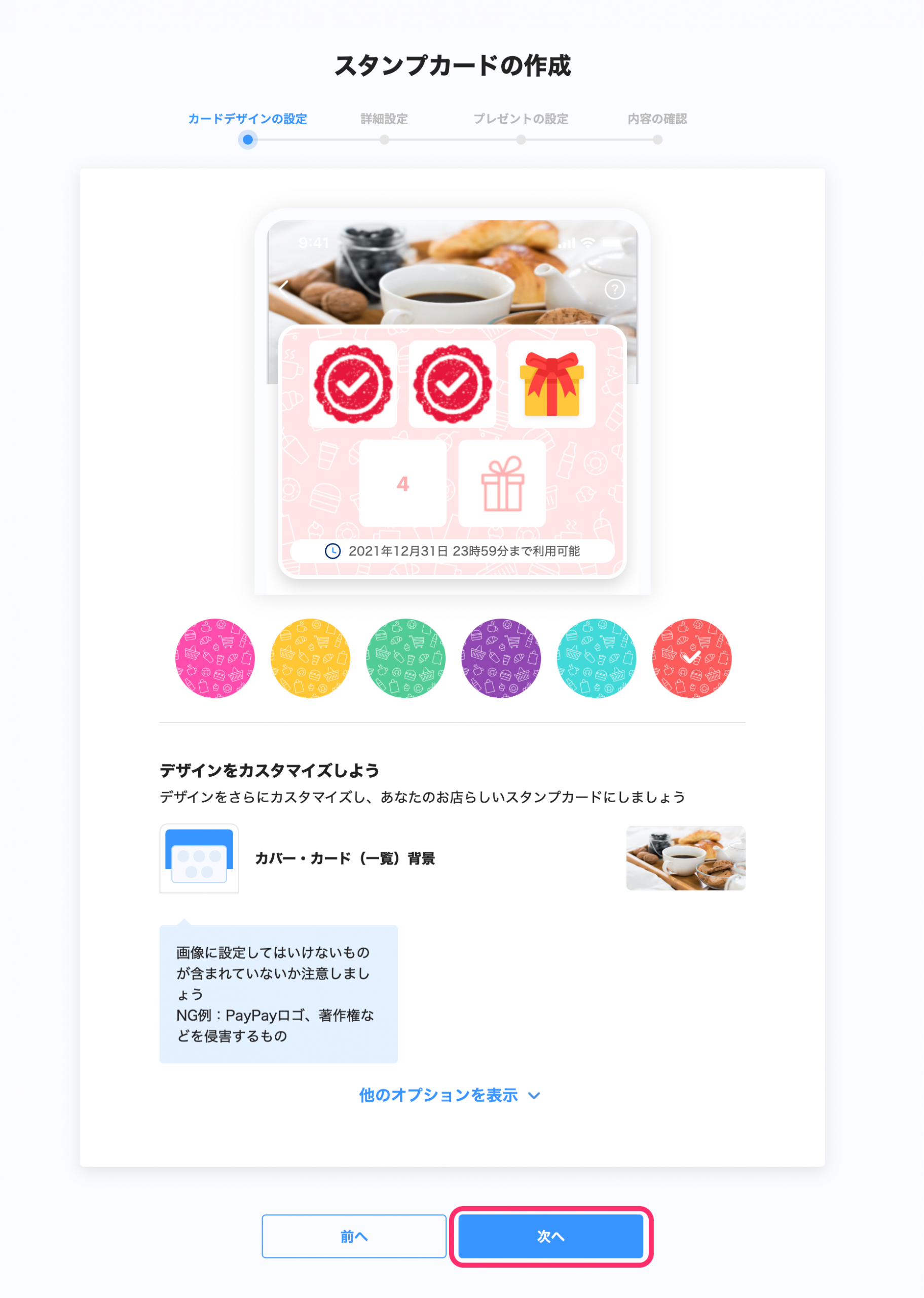Proceed with the 次へ button

click(550, 1236)
